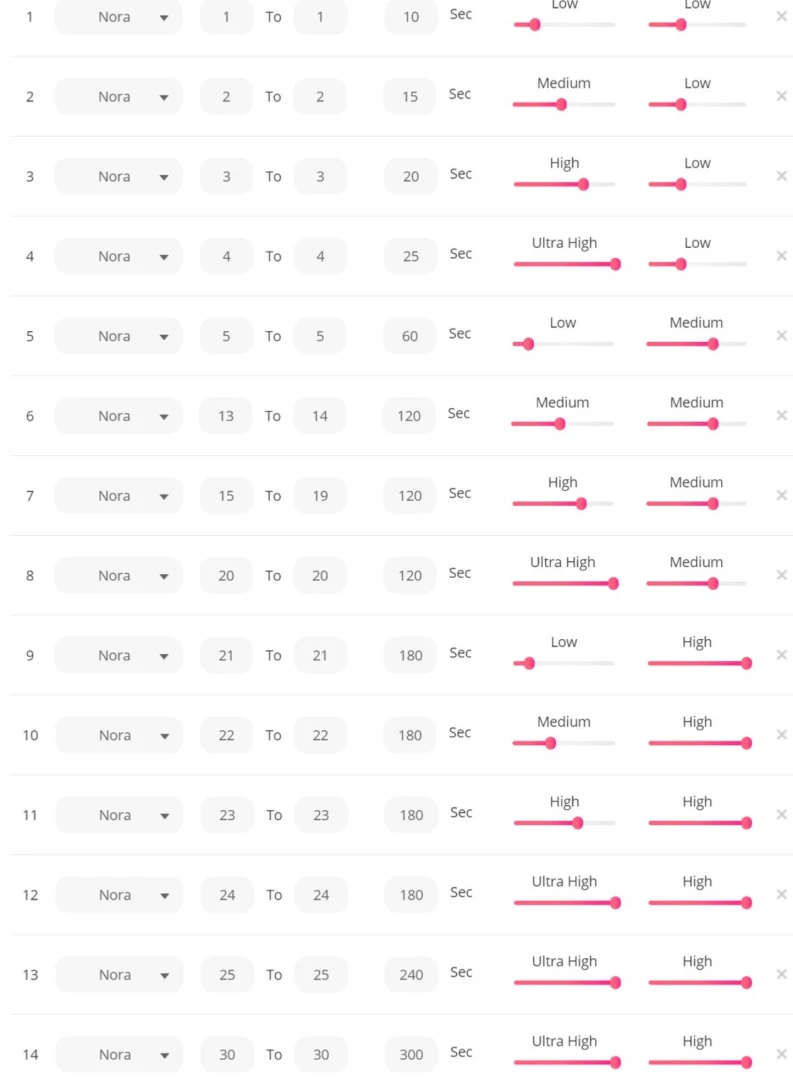Image resolution: width=793 pixels, height=1080 pixels.
Task: Change row 13's duration field showing 240
Action: point(411,975)
